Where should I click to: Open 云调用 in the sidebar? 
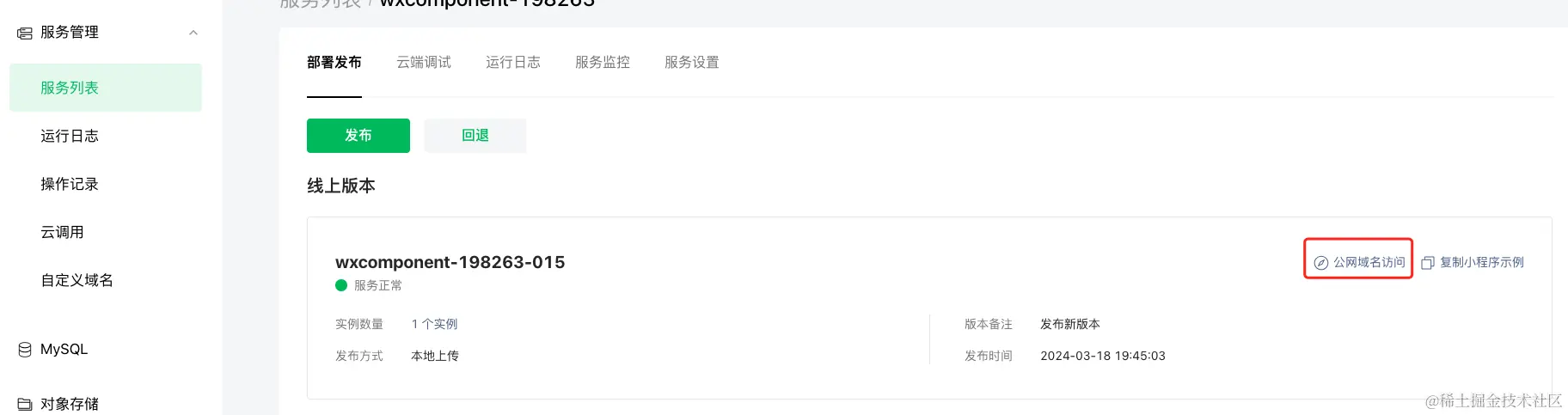(62, 232)
